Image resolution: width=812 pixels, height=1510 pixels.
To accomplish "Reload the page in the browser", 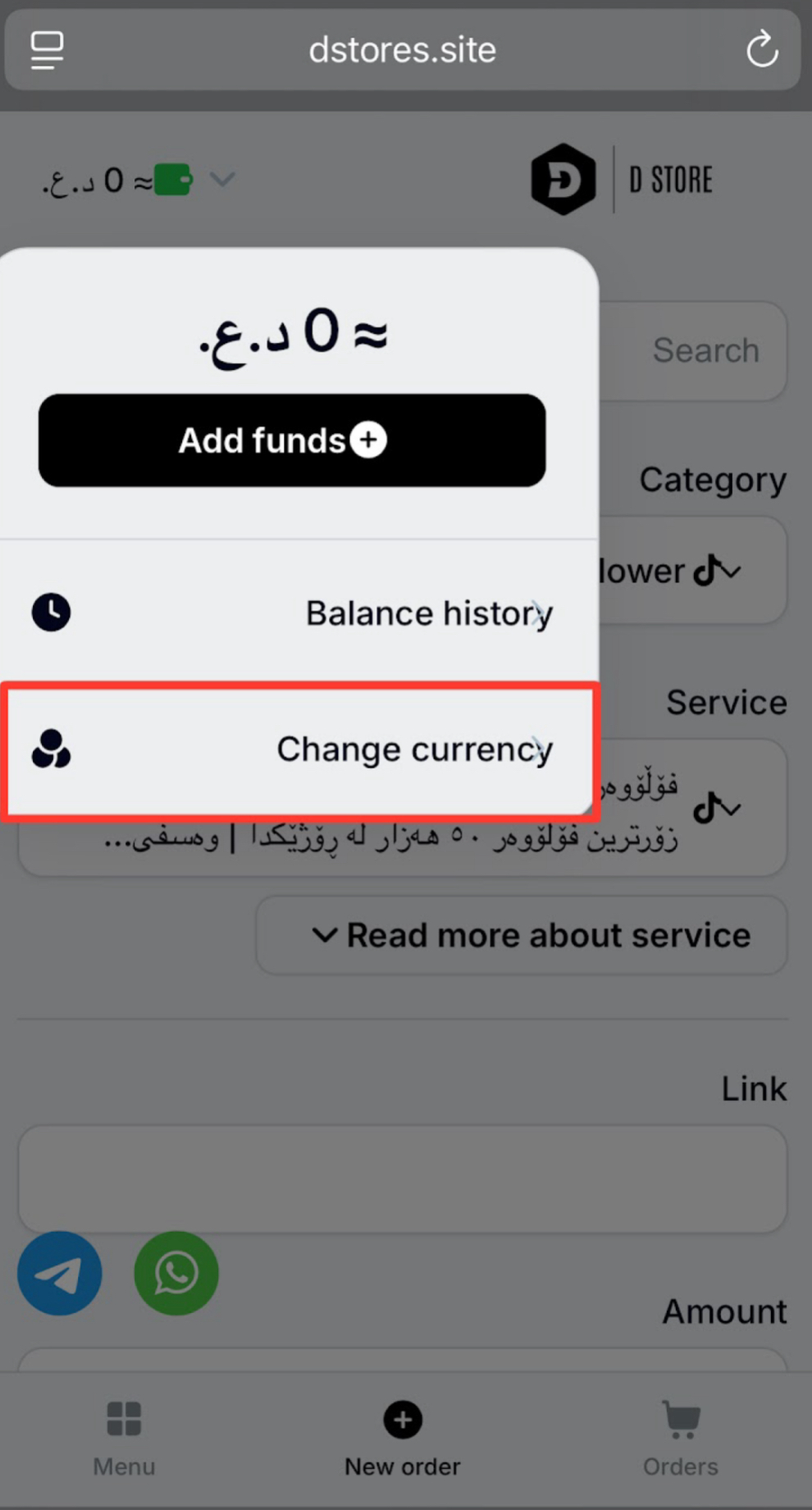I will (762, 49).
